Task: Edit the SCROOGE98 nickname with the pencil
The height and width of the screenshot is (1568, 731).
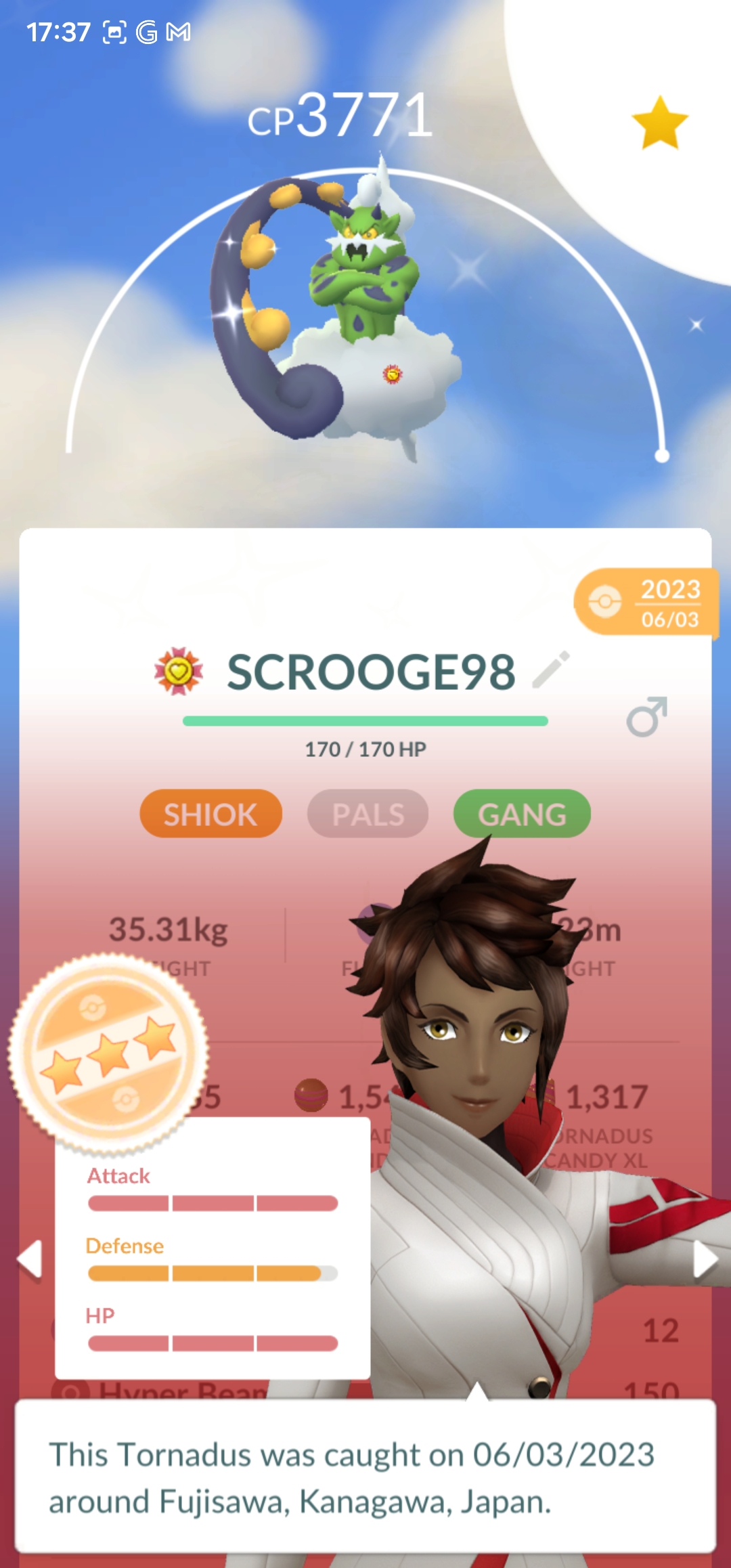Action: pyautogui.click(x=551, y=670)
